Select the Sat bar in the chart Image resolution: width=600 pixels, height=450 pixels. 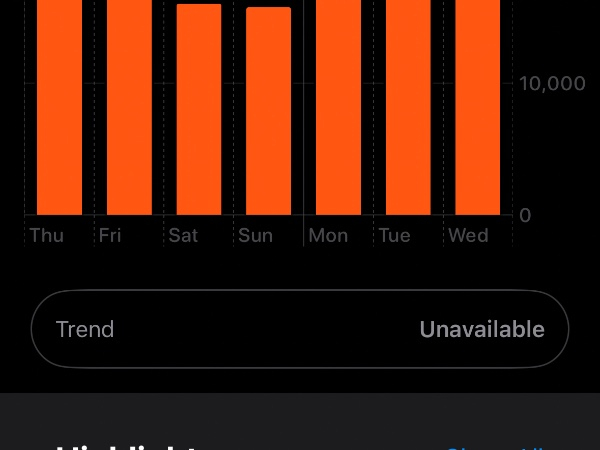[x=199, y=110]
